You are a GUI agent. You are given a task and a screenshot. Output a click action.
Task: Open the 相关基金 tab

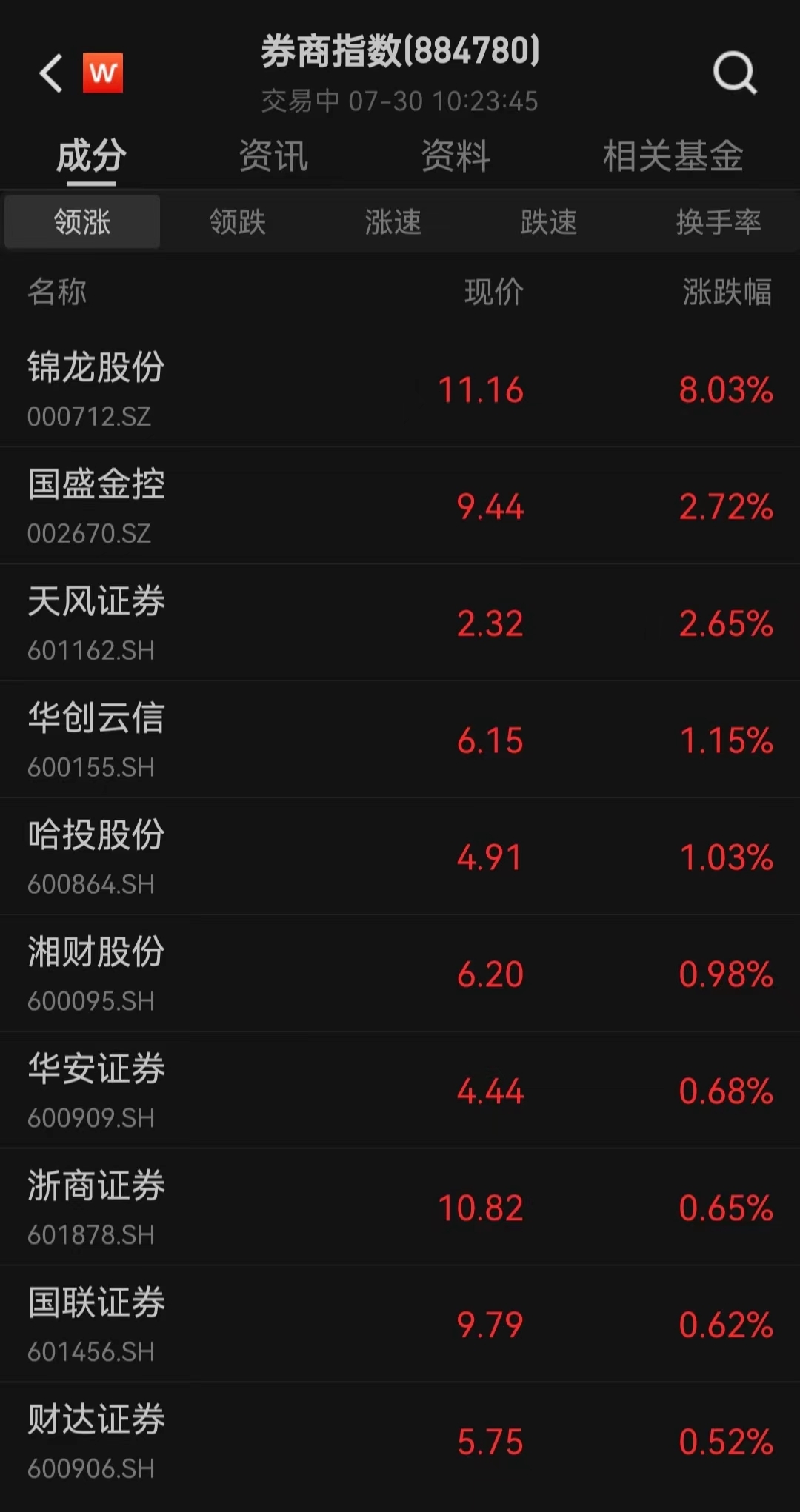(x=673, y=156)
